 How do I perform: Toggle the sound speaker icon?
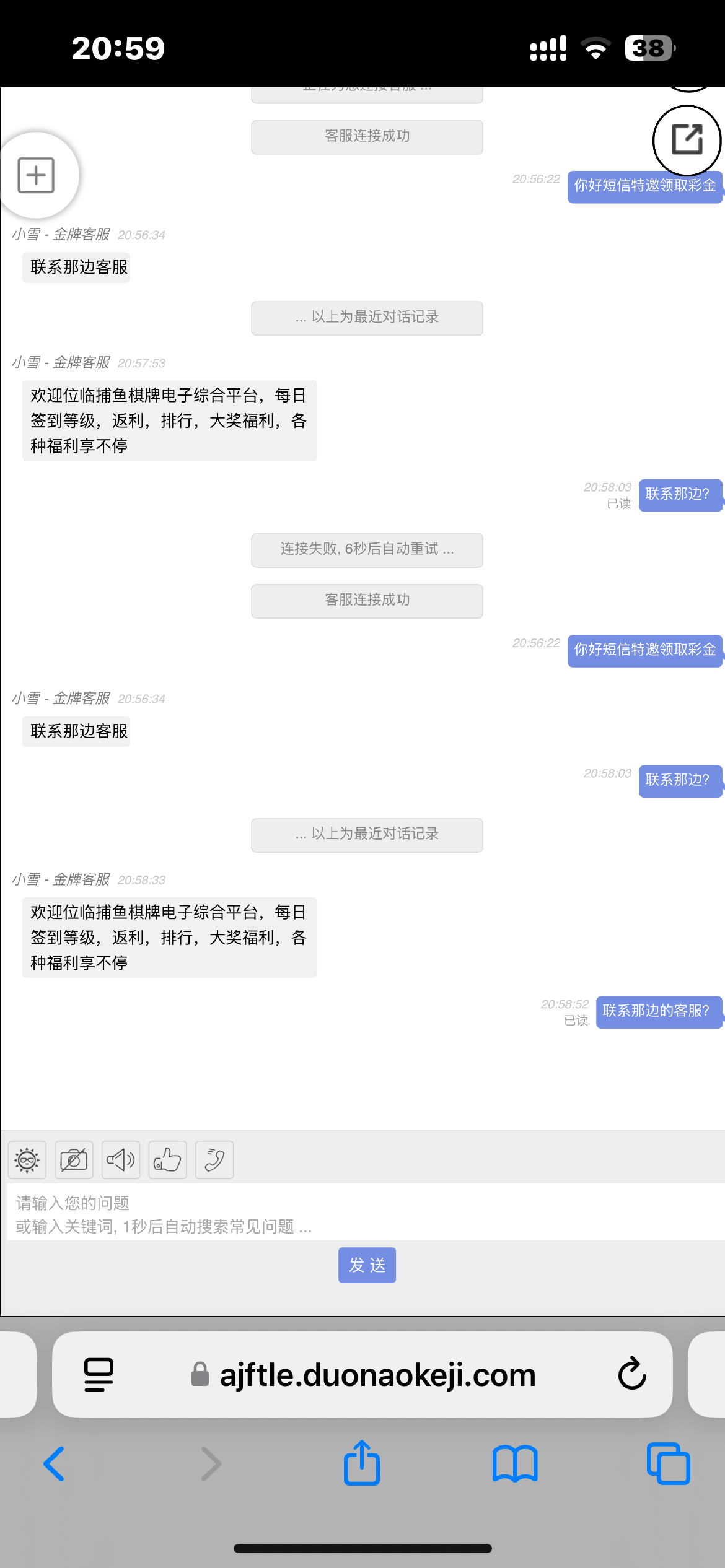coord(121,1159)
